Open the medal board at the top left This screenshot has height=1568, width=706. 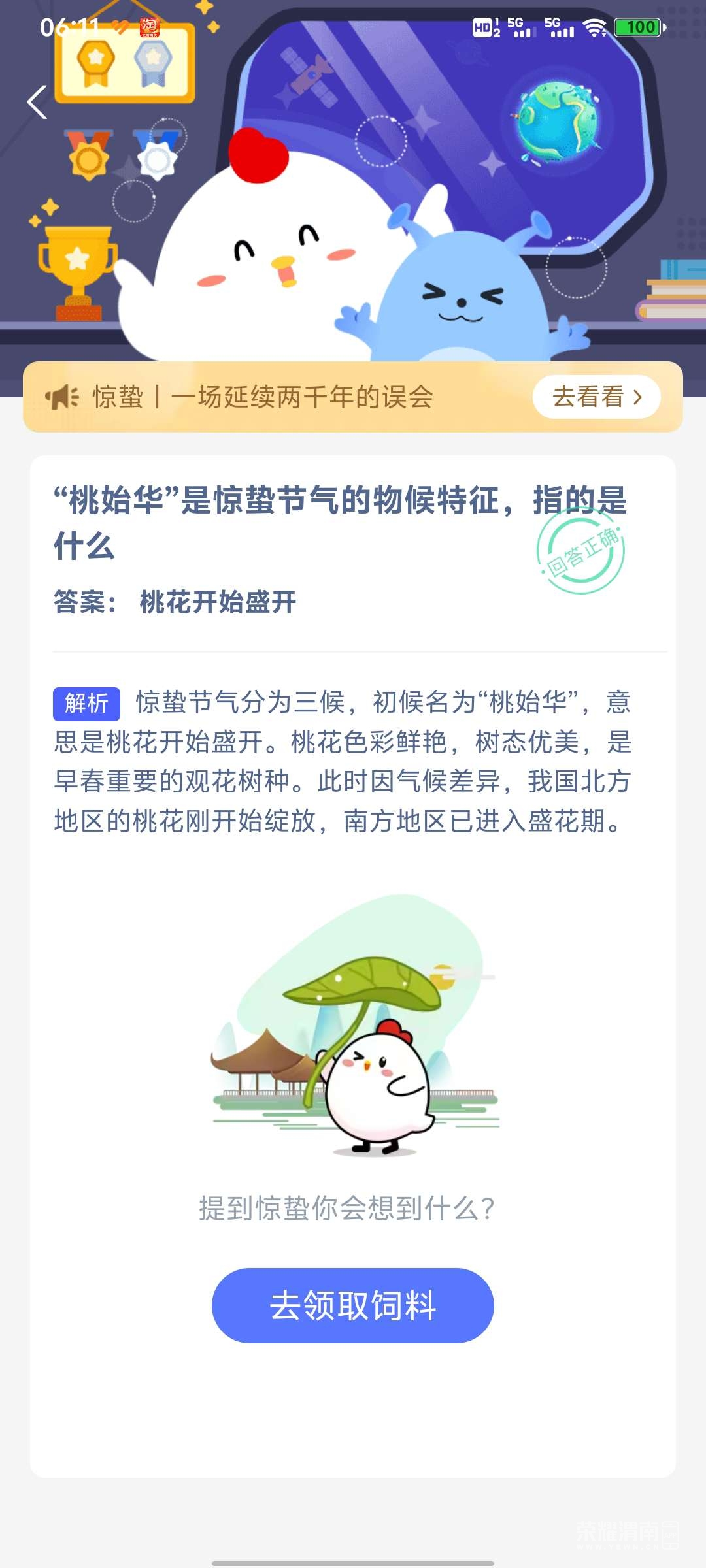click(x=124, y=64)
